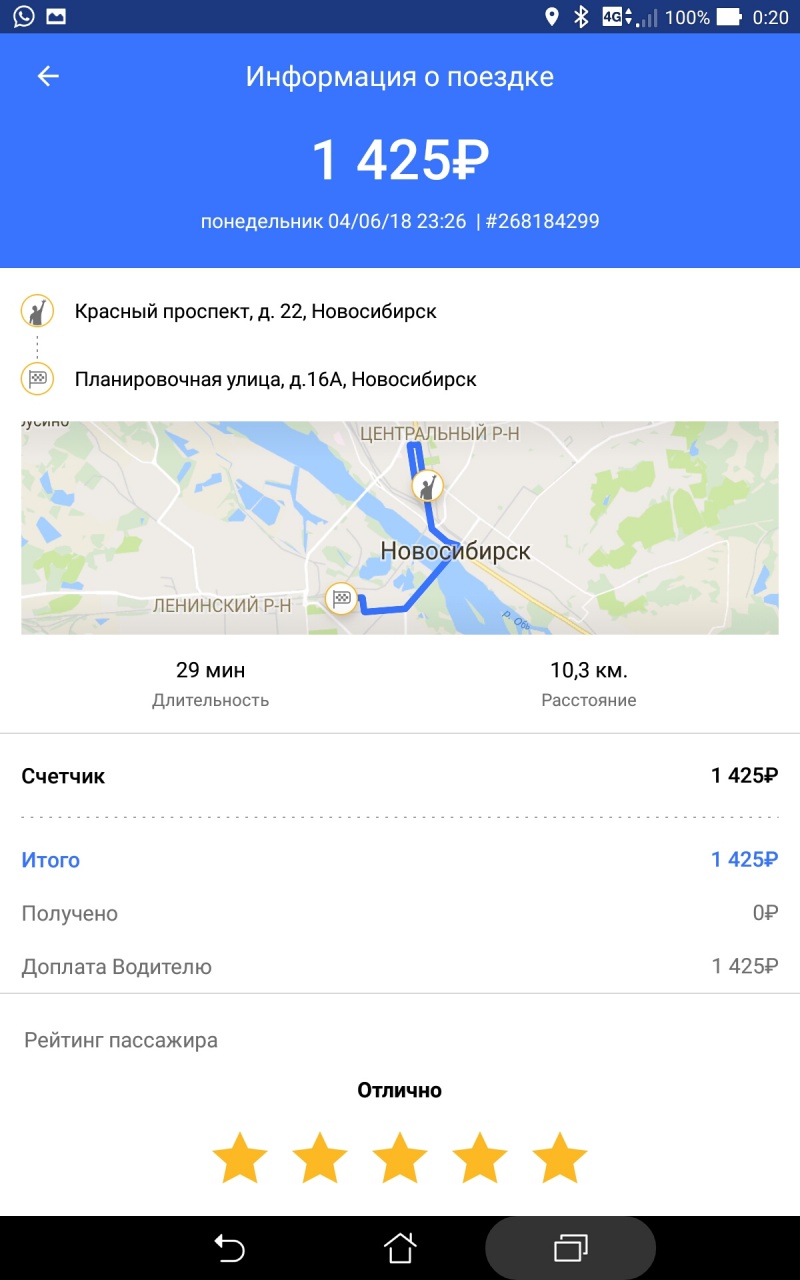Set the passenger rating to two stars
This screenshot has height=1280, width=800.
(x=320, y=1158)
